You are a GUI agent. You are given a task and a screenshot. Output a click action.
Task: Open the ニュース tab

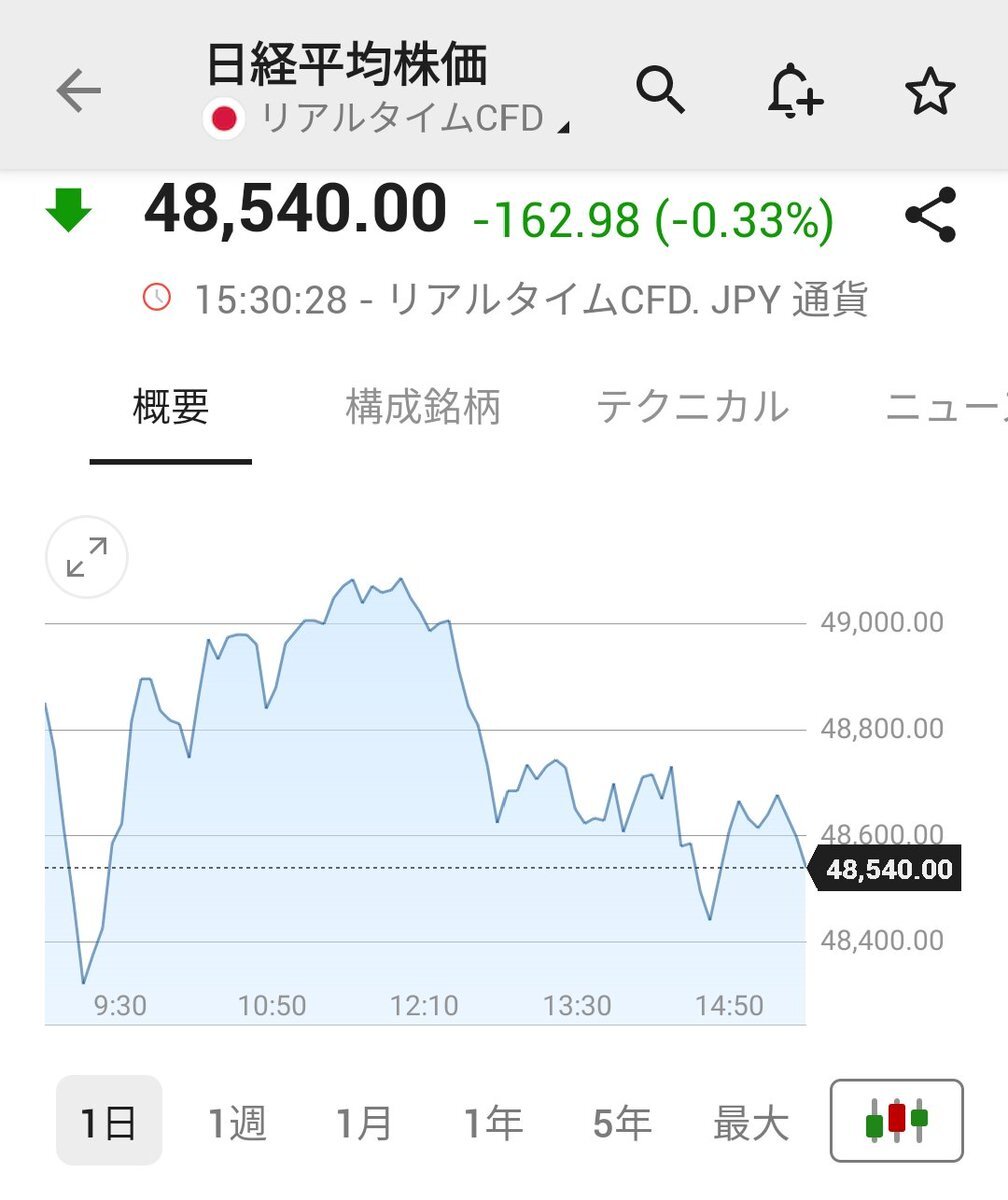pyautogui.click(x=945, y=408)
